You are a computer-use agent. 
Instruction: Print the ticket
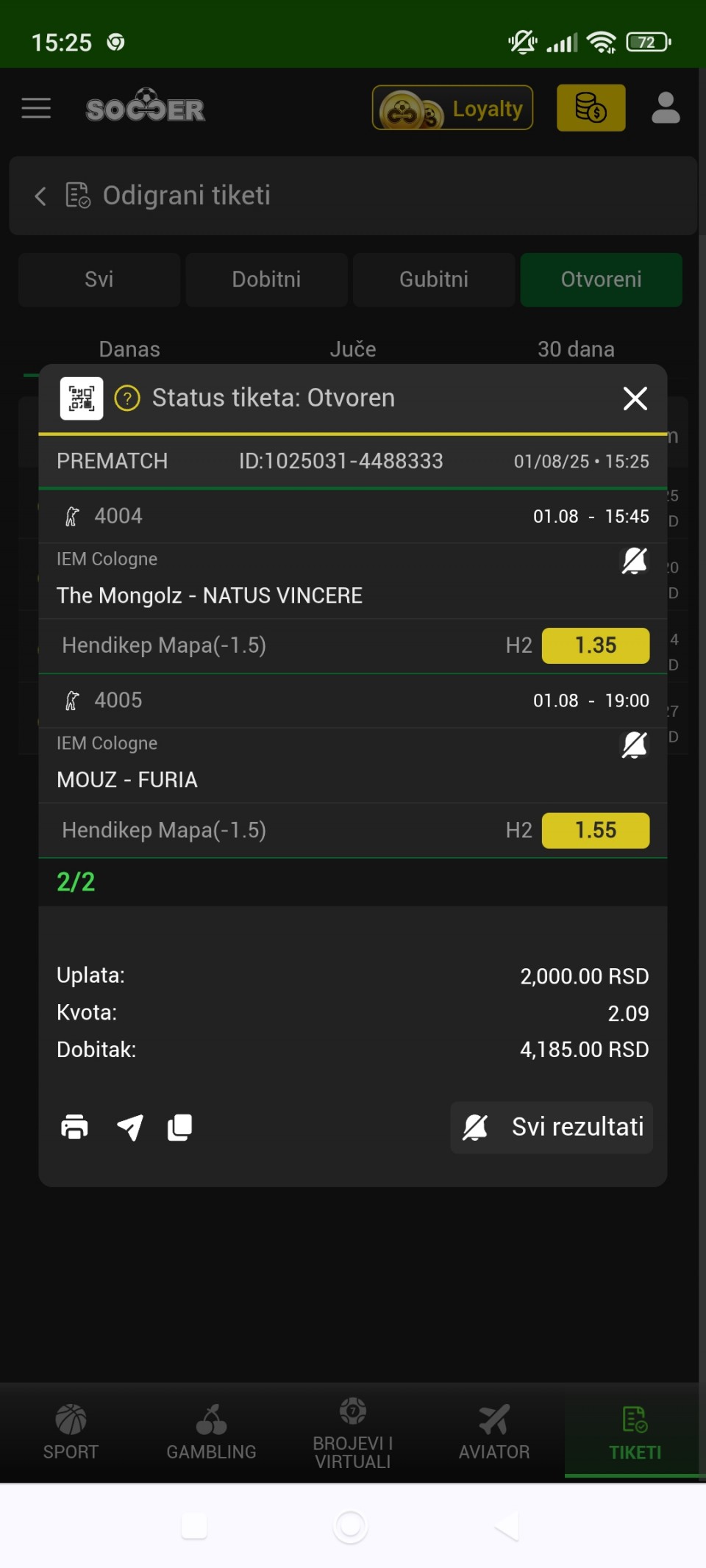[x=74, y=1127]
